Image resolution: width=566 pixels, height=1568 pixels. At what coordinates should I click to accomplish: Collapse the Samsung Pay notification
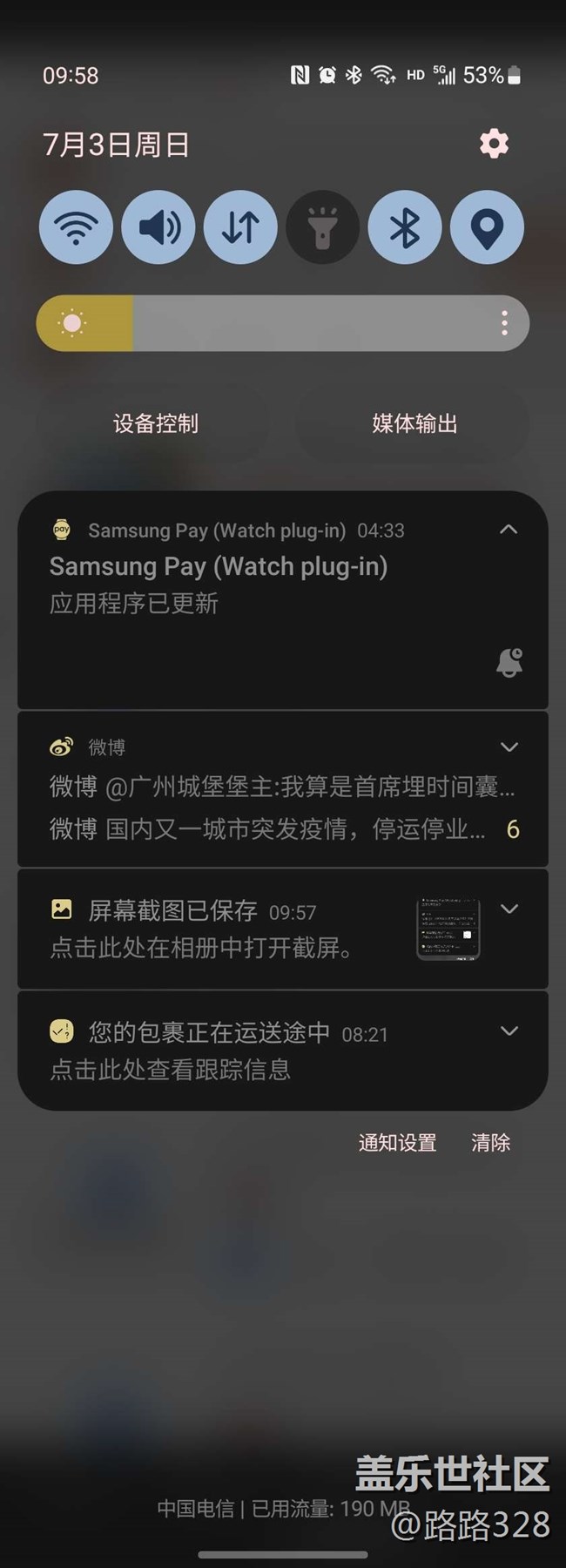click(x=509, y=530)
